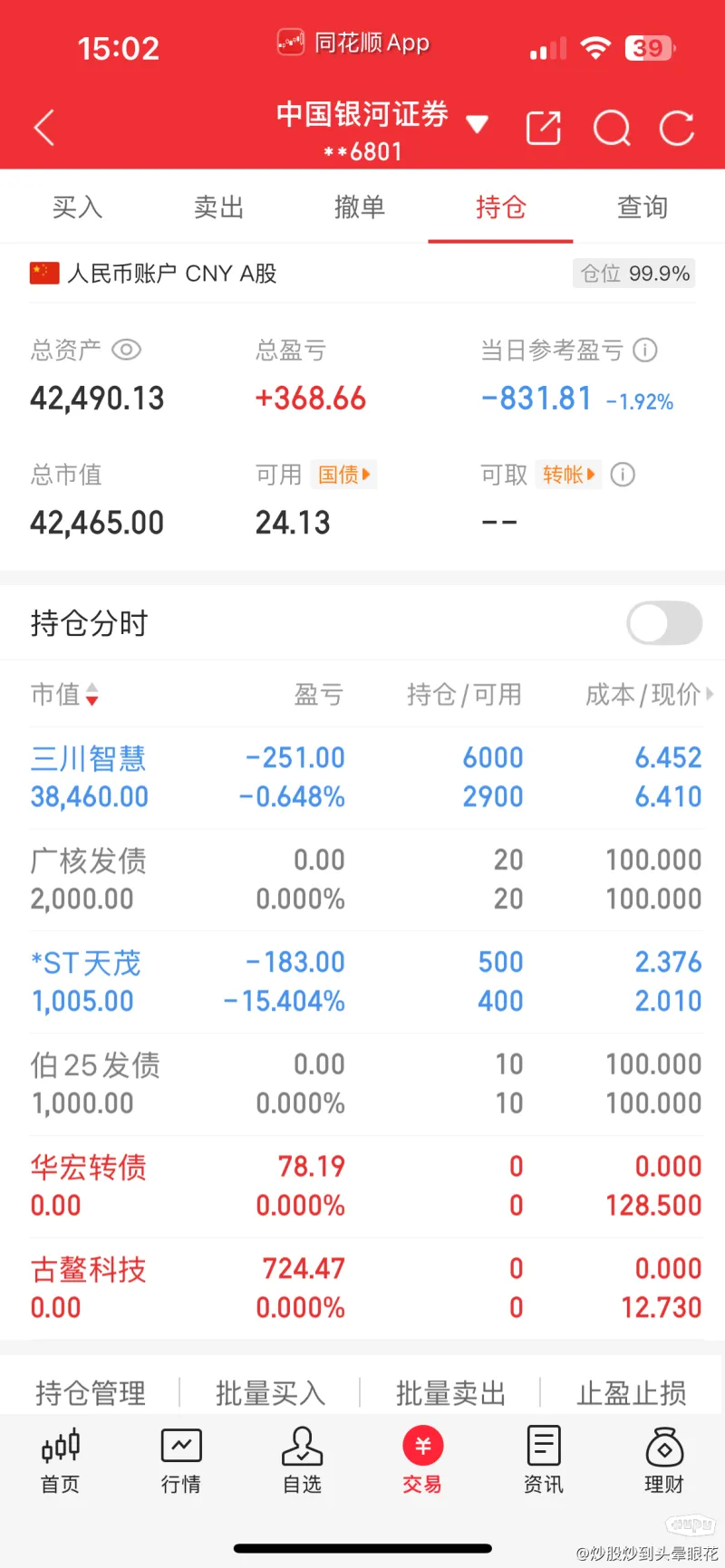Screen dimensions: 725x1568
Task: Open the 三川智慧 holding row
Action: (x=362, y=777)
